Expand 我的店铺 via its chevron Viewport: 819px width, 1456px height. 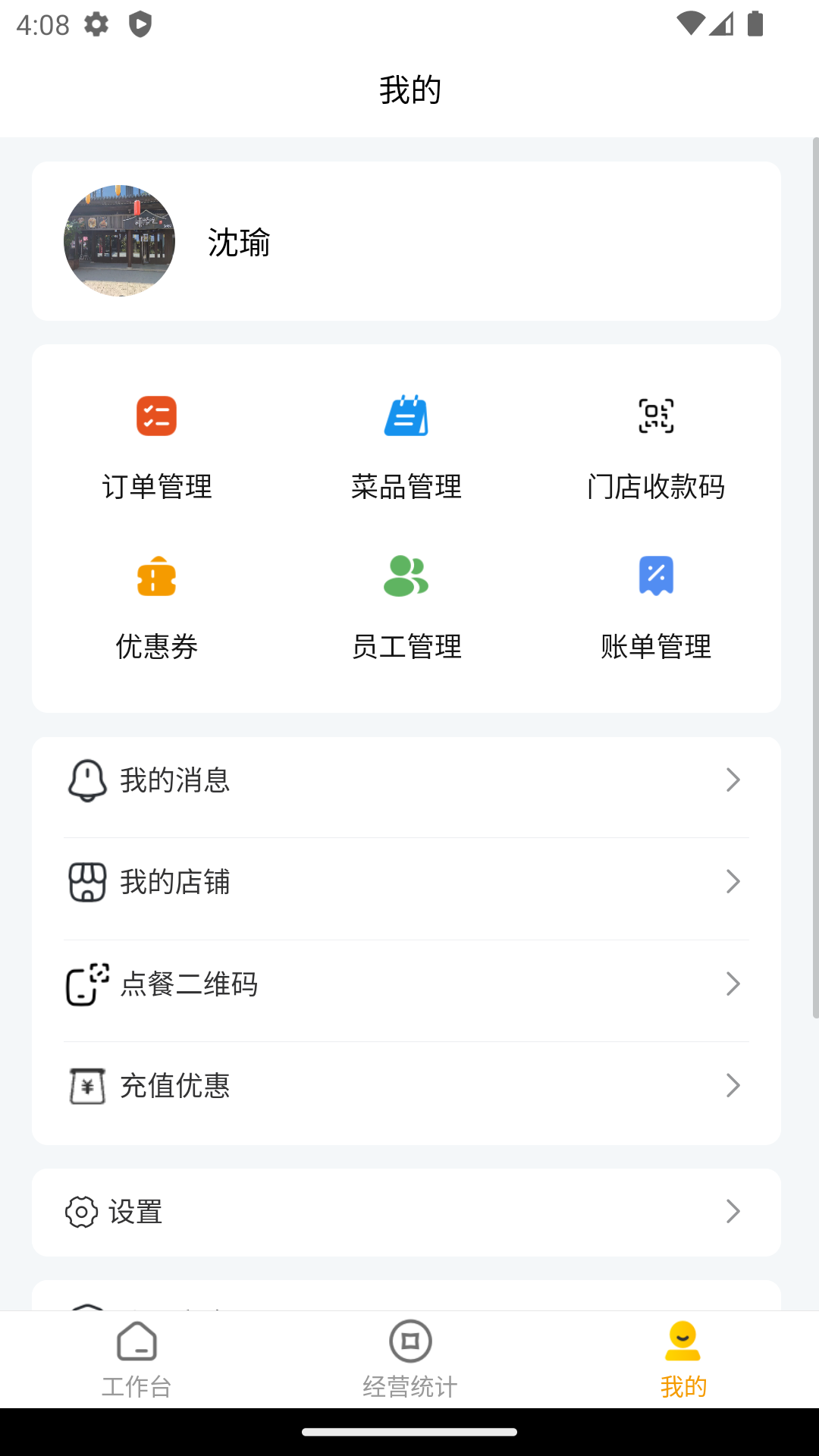pyautogui.click(x=733, y=881)
